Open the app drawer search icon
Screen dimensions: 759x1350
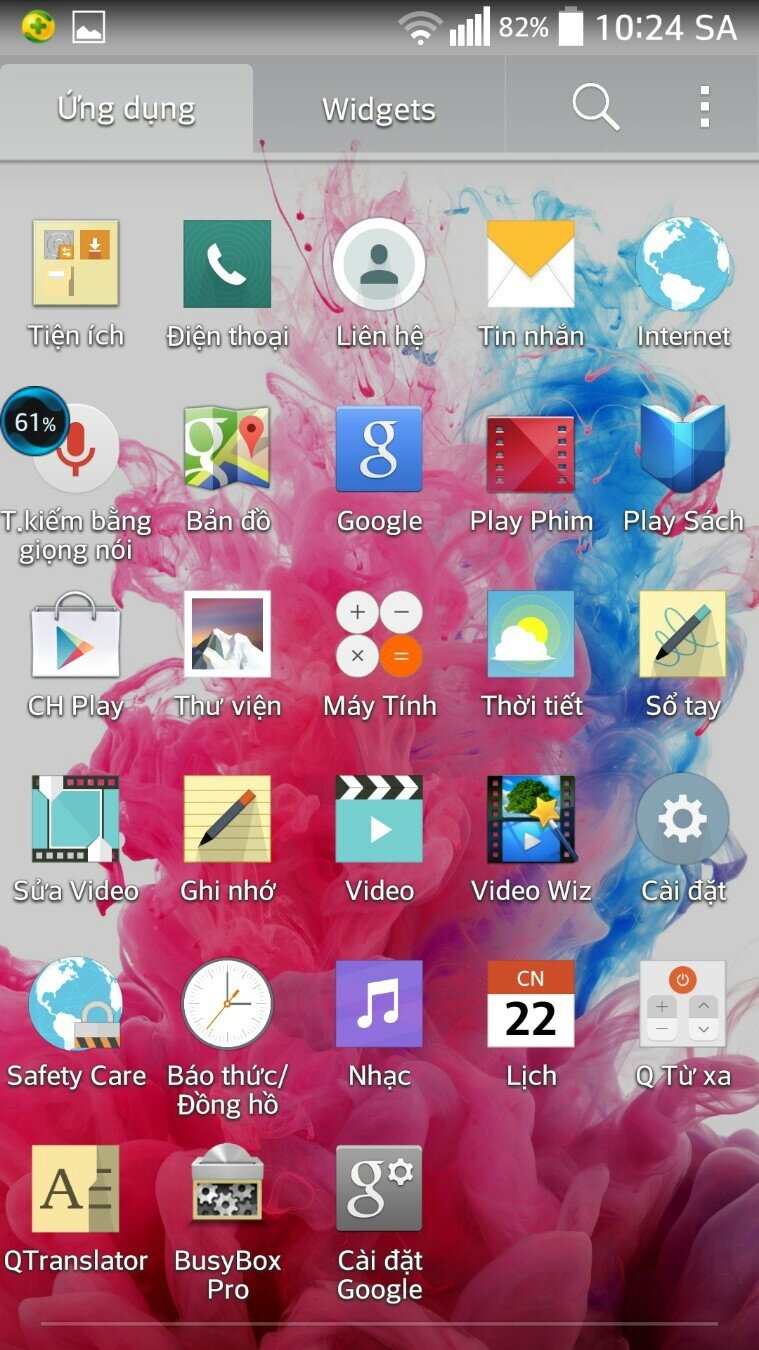coord(595,106)
